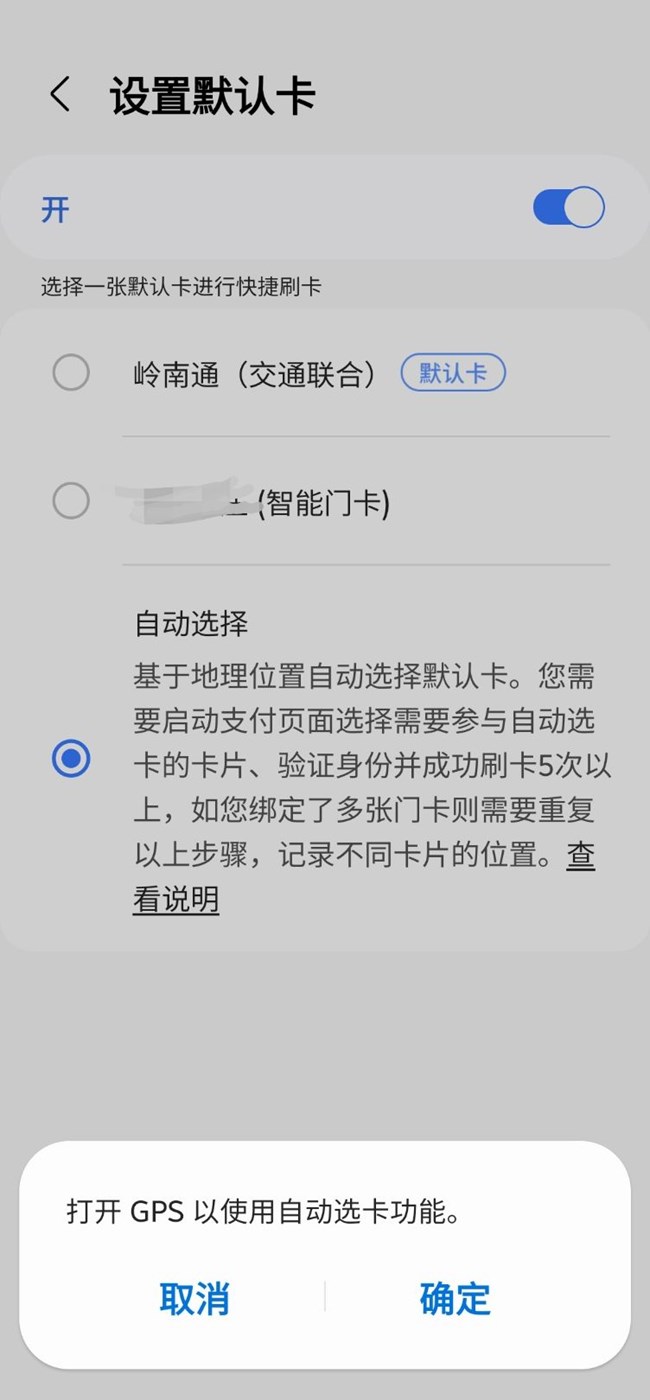Choose the 自动选择 radio option

coord(71,759)
